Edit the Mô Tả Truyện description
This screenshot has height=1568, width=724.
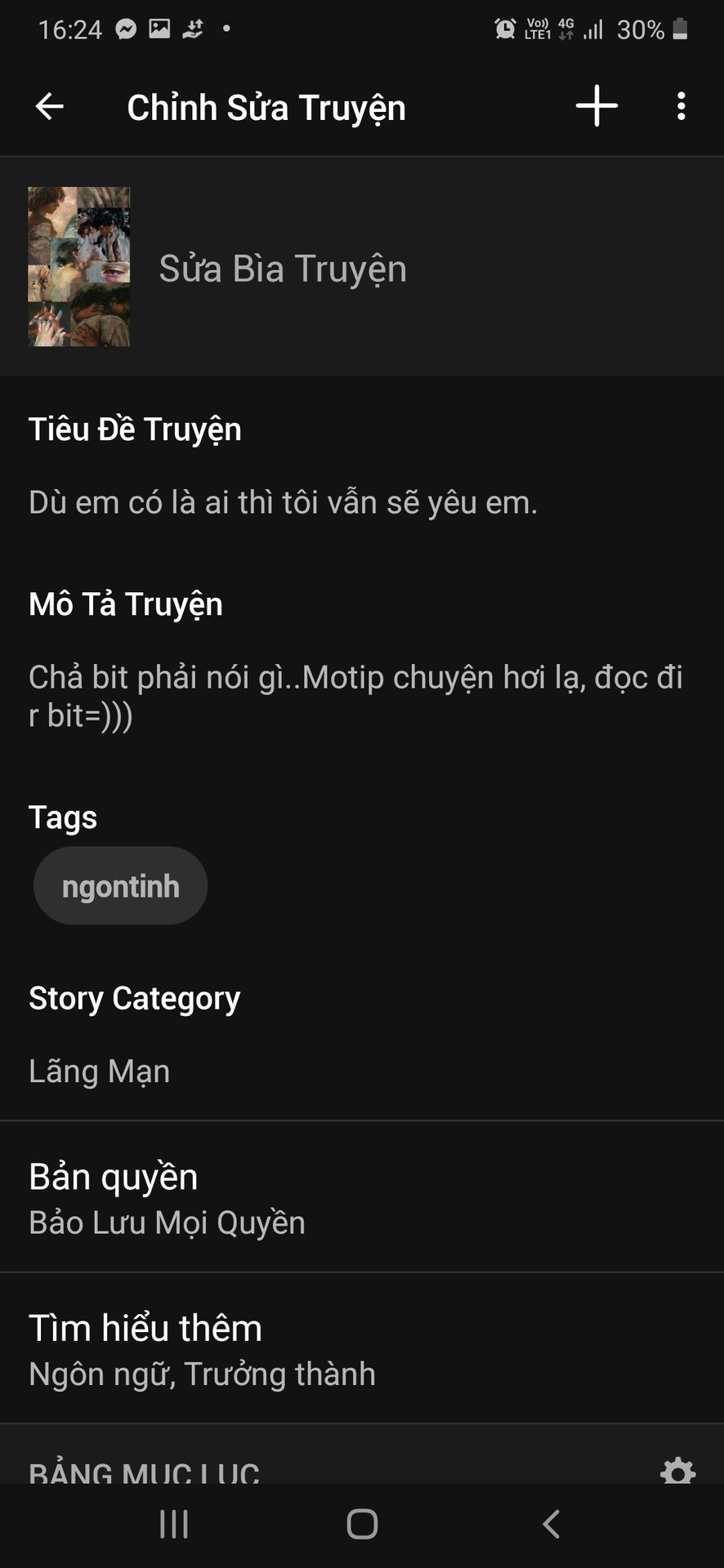coord(355,696)
